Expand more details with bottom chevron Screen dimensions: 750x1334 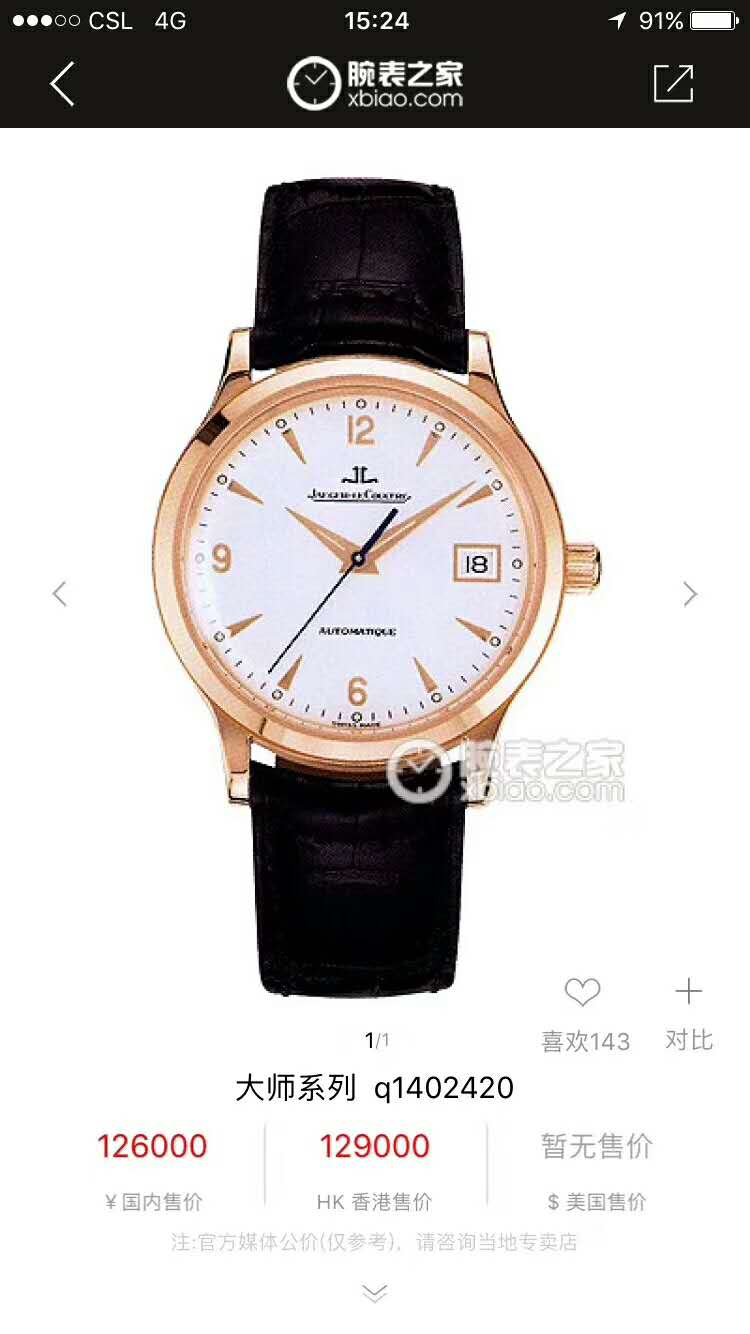tap(374, 1294)
